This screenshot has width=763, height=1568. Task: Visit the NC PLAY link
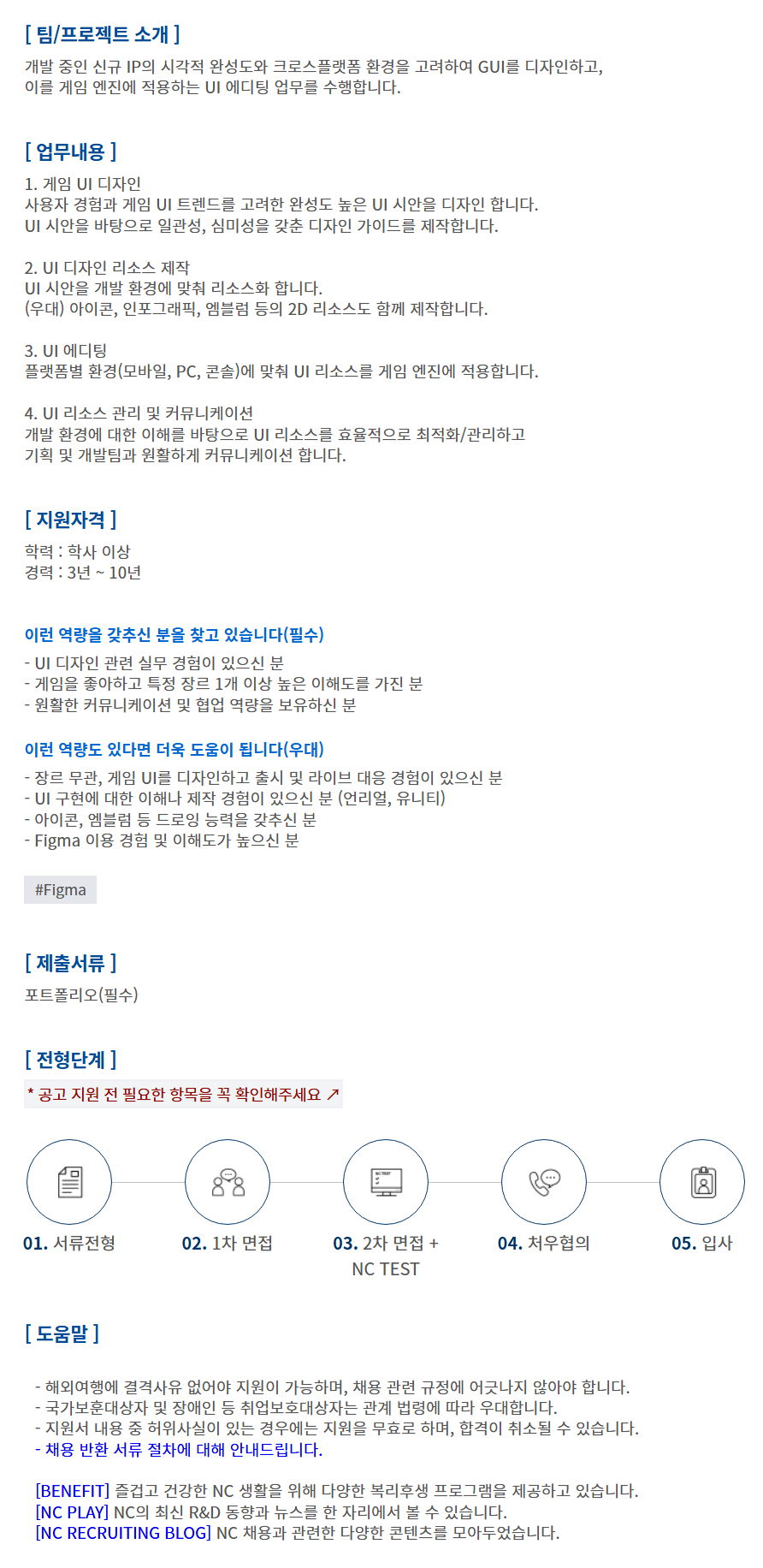pos(72,1512)
